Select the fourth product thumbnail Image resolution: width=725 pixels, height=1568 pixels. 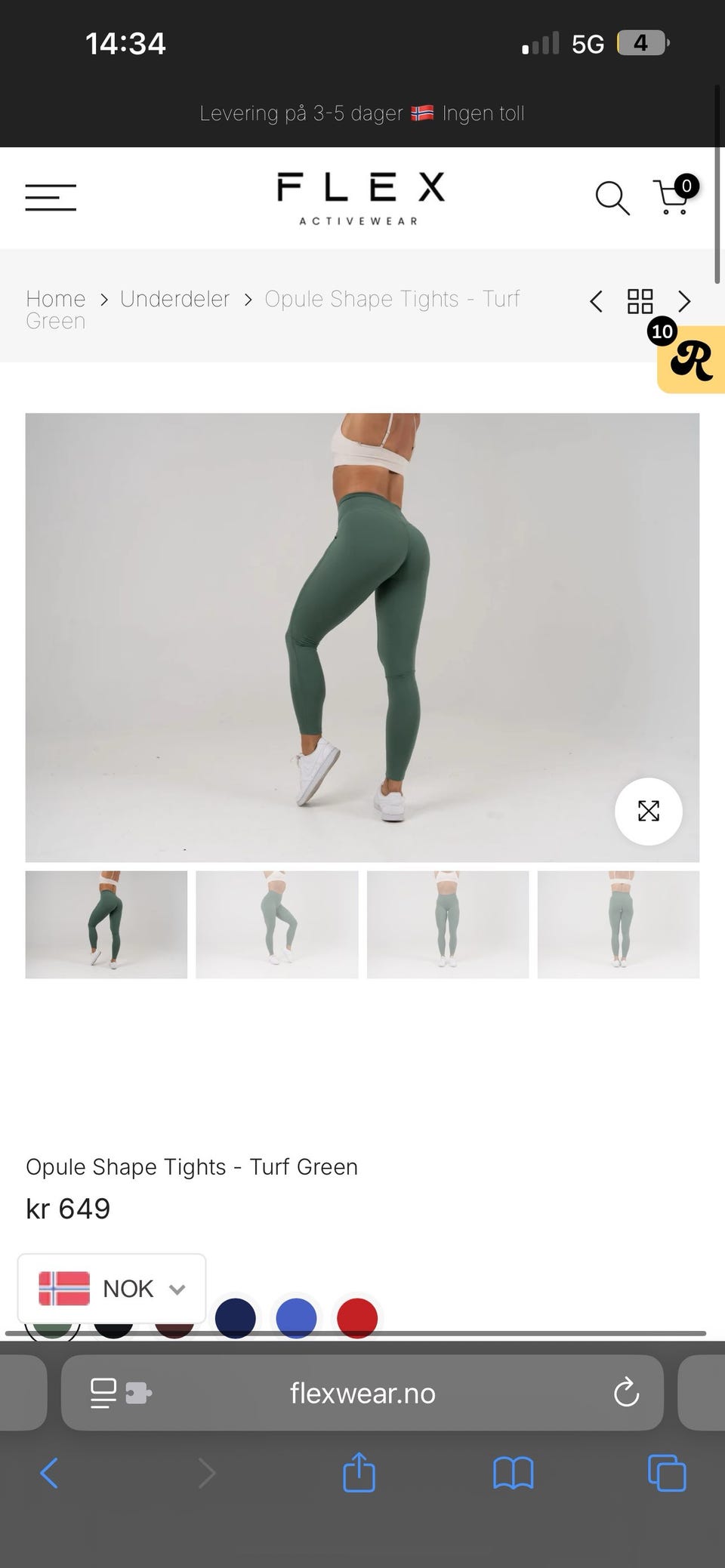tap(619, 925)
